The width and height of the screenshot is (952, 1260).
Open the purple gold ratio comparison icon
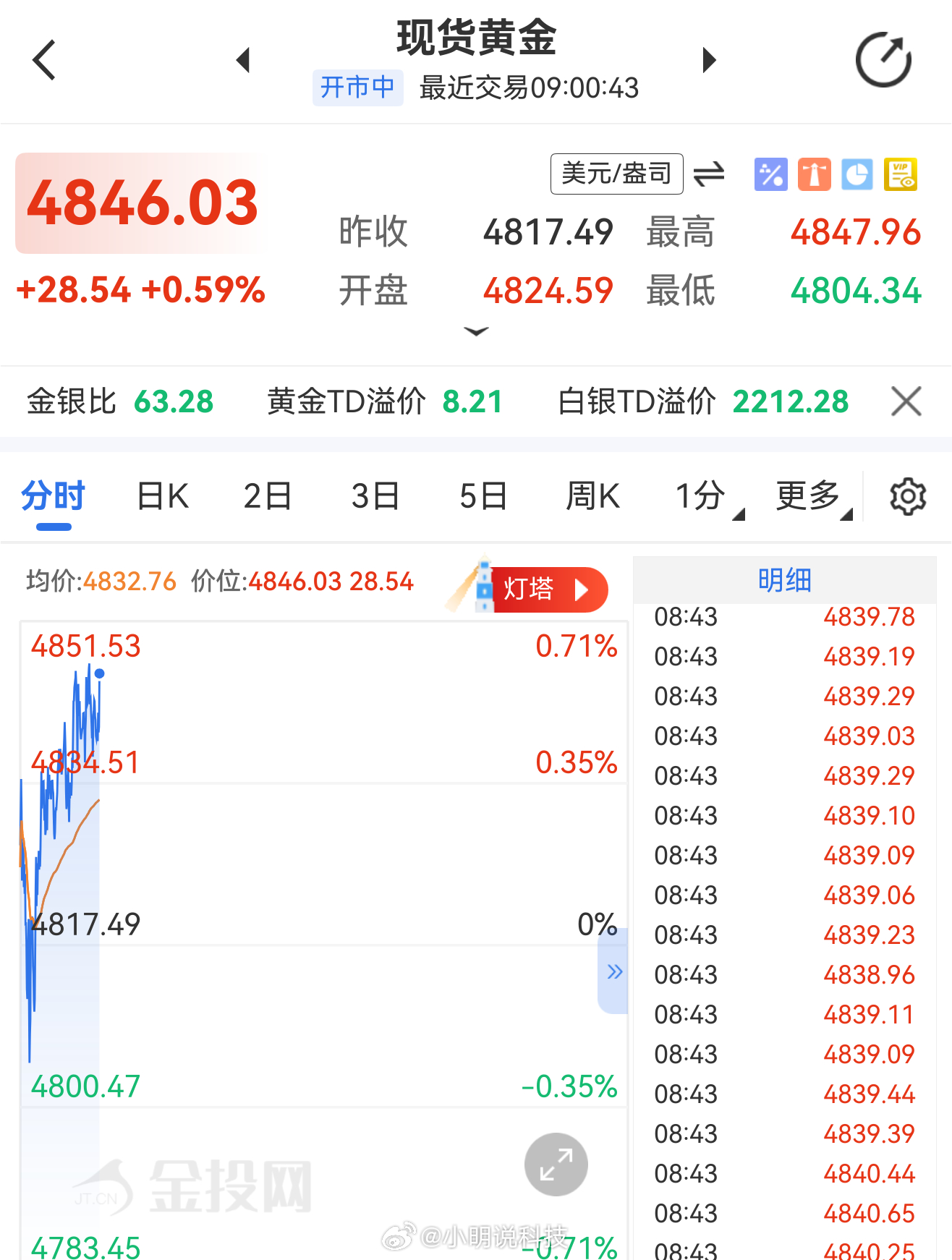(770, 174)
